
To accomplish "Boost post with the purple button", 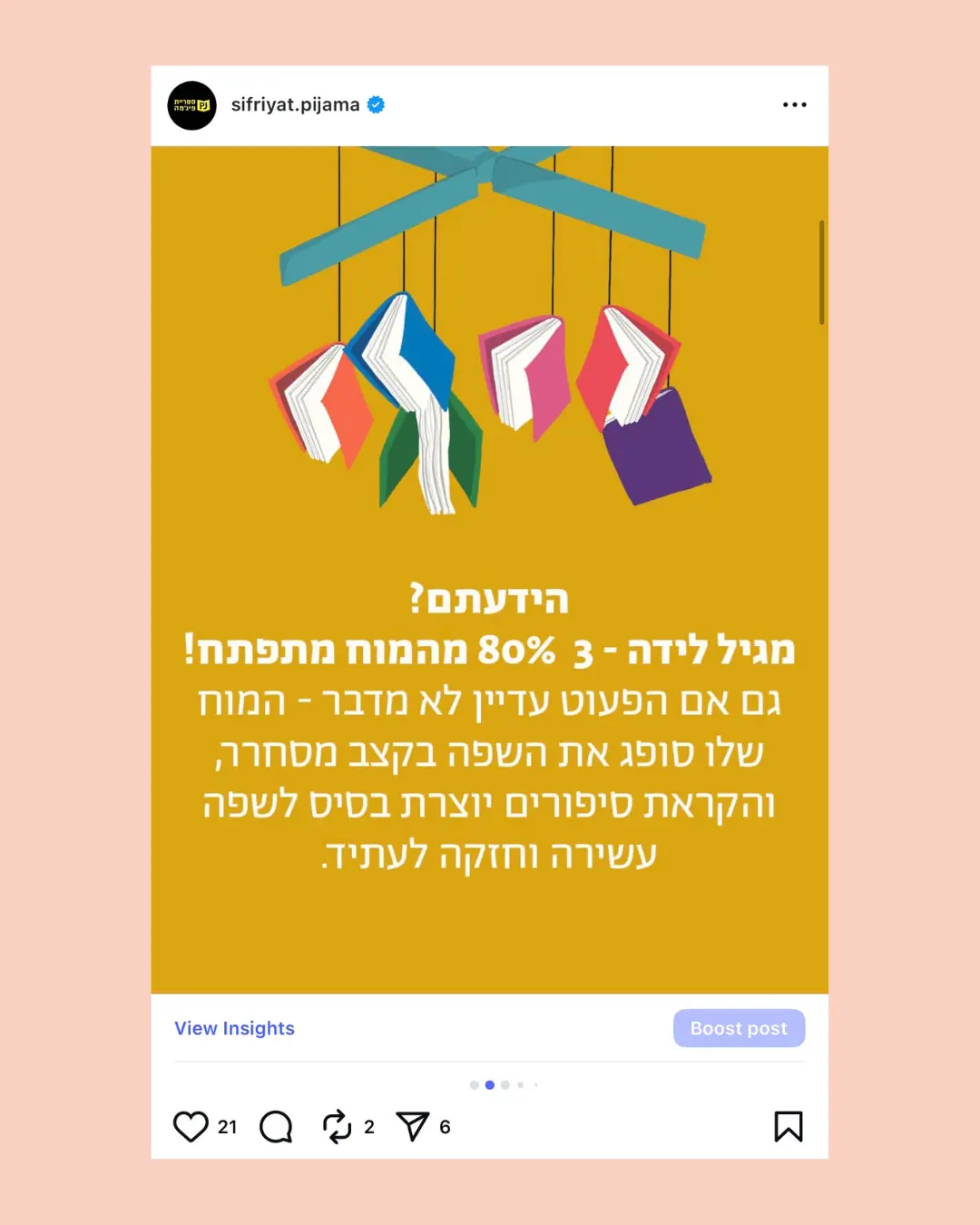I will (739, 1028).
